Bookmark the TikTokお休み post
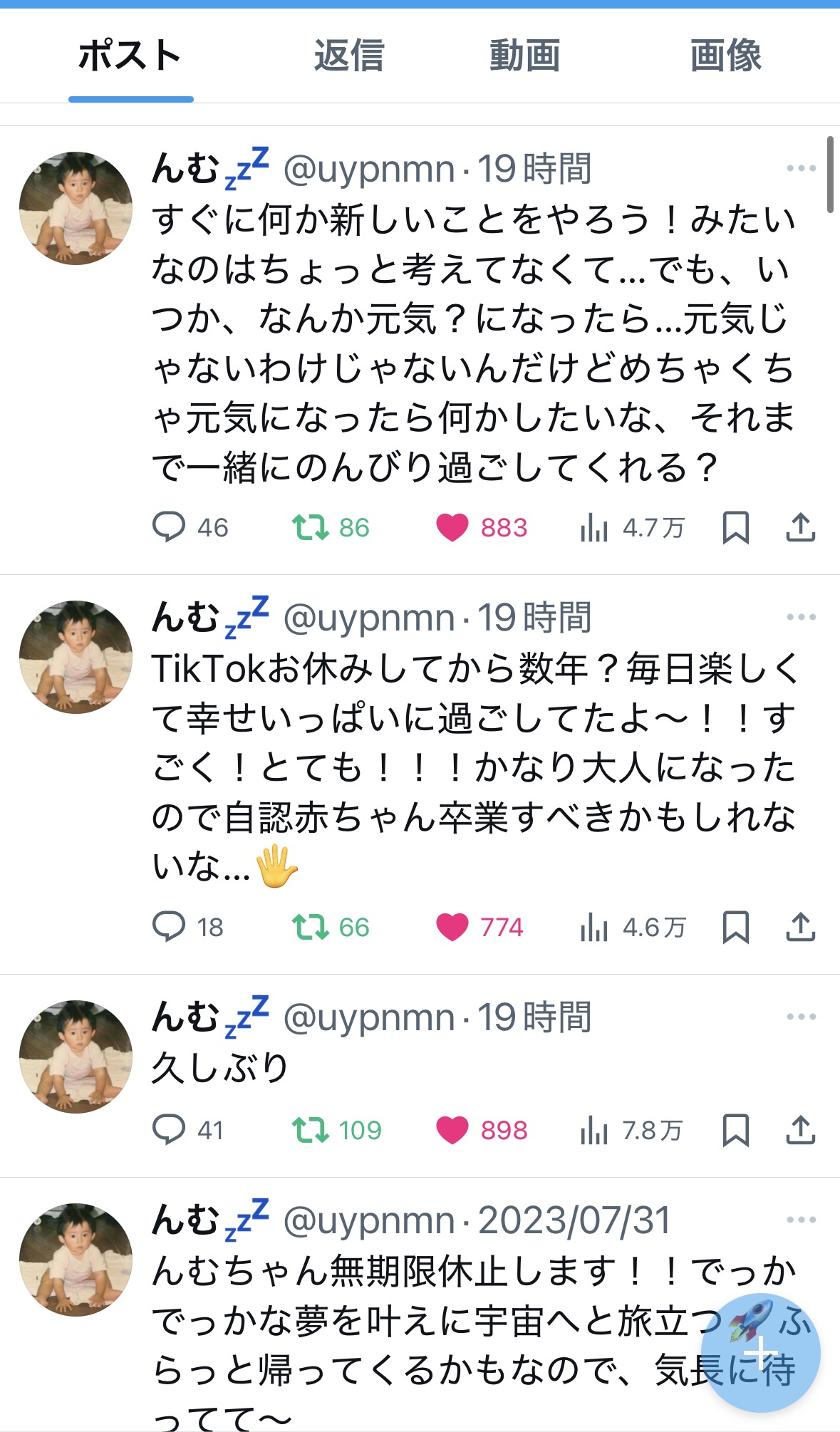This screenshot has width=840, height=1432. [735, 927]
